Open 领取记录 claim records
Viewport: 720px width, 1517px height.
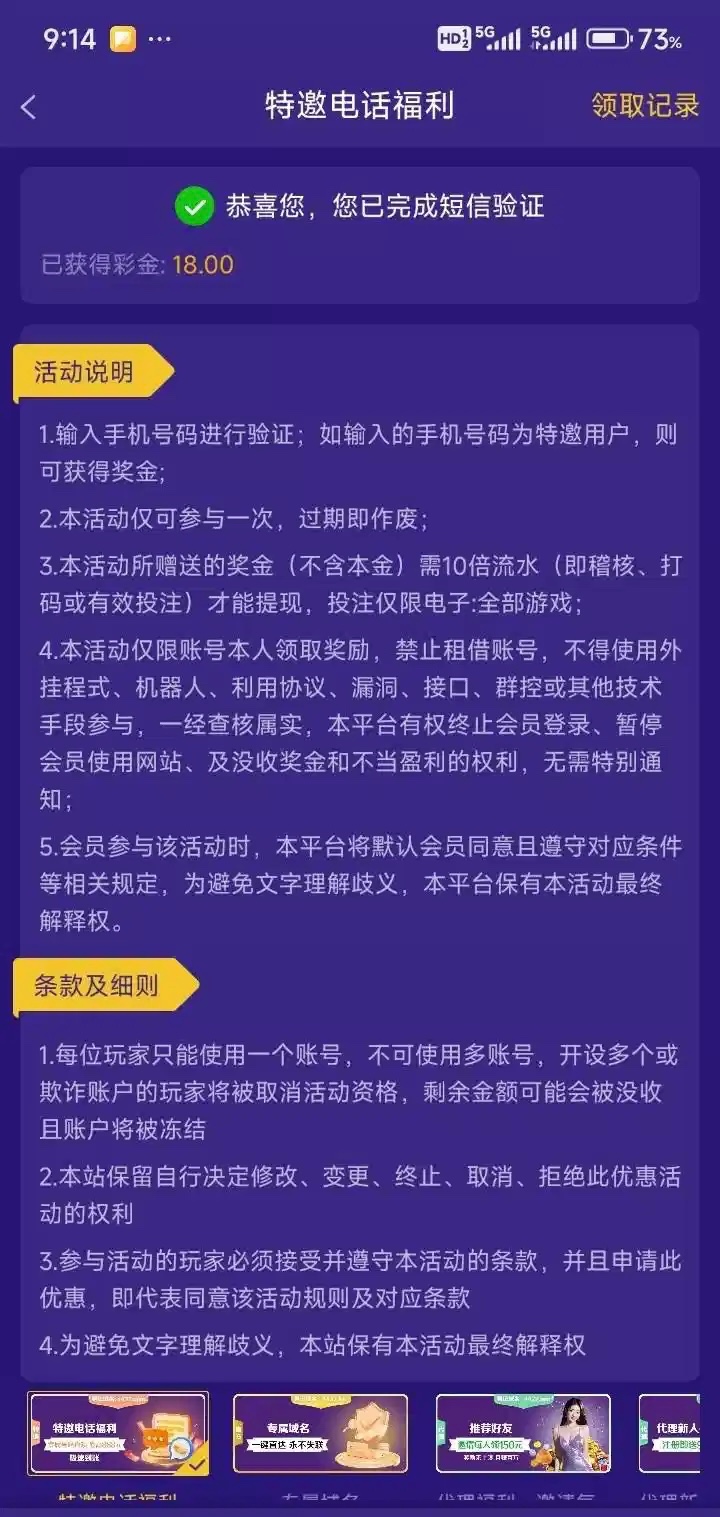click(645, 106)
